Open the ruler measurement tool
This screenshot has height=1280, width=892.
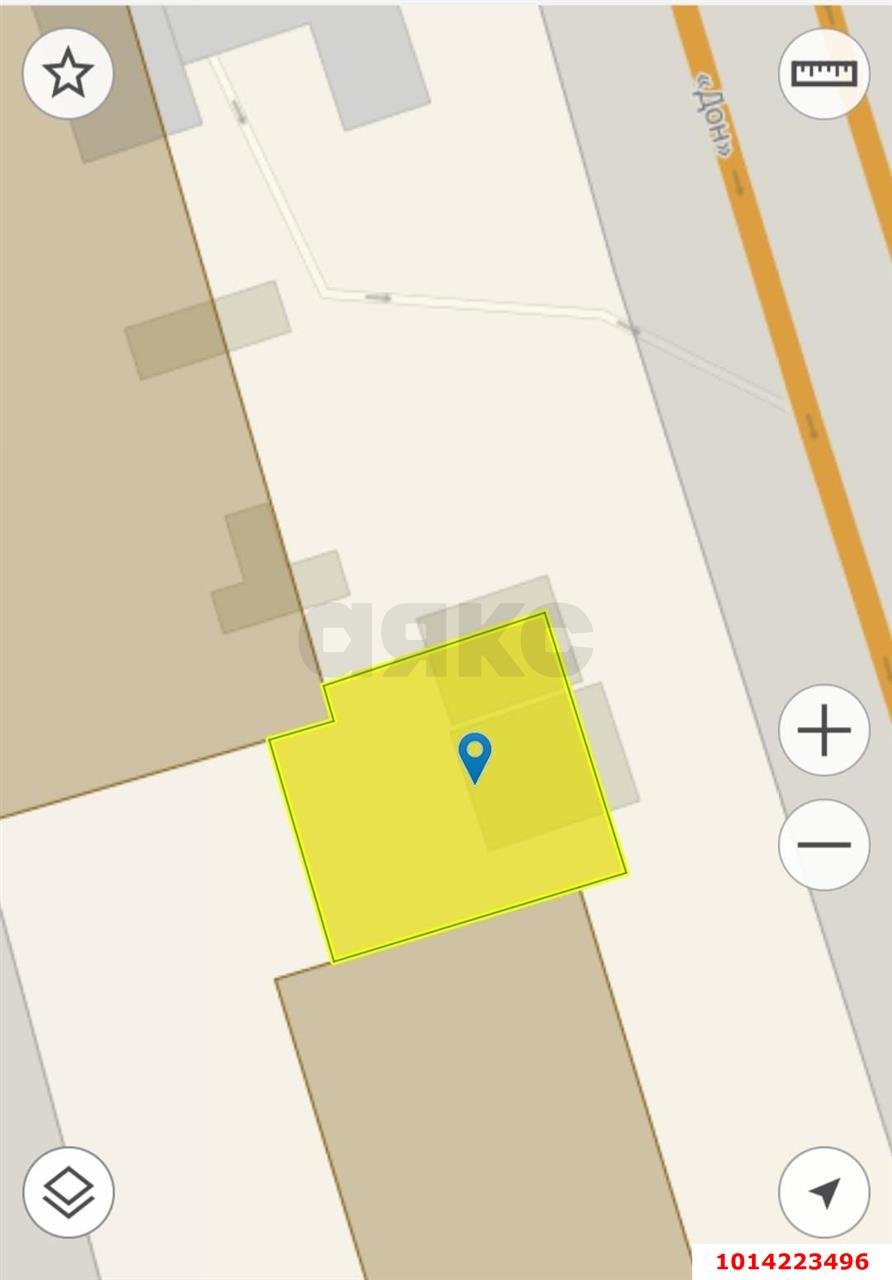click(824, 74)
